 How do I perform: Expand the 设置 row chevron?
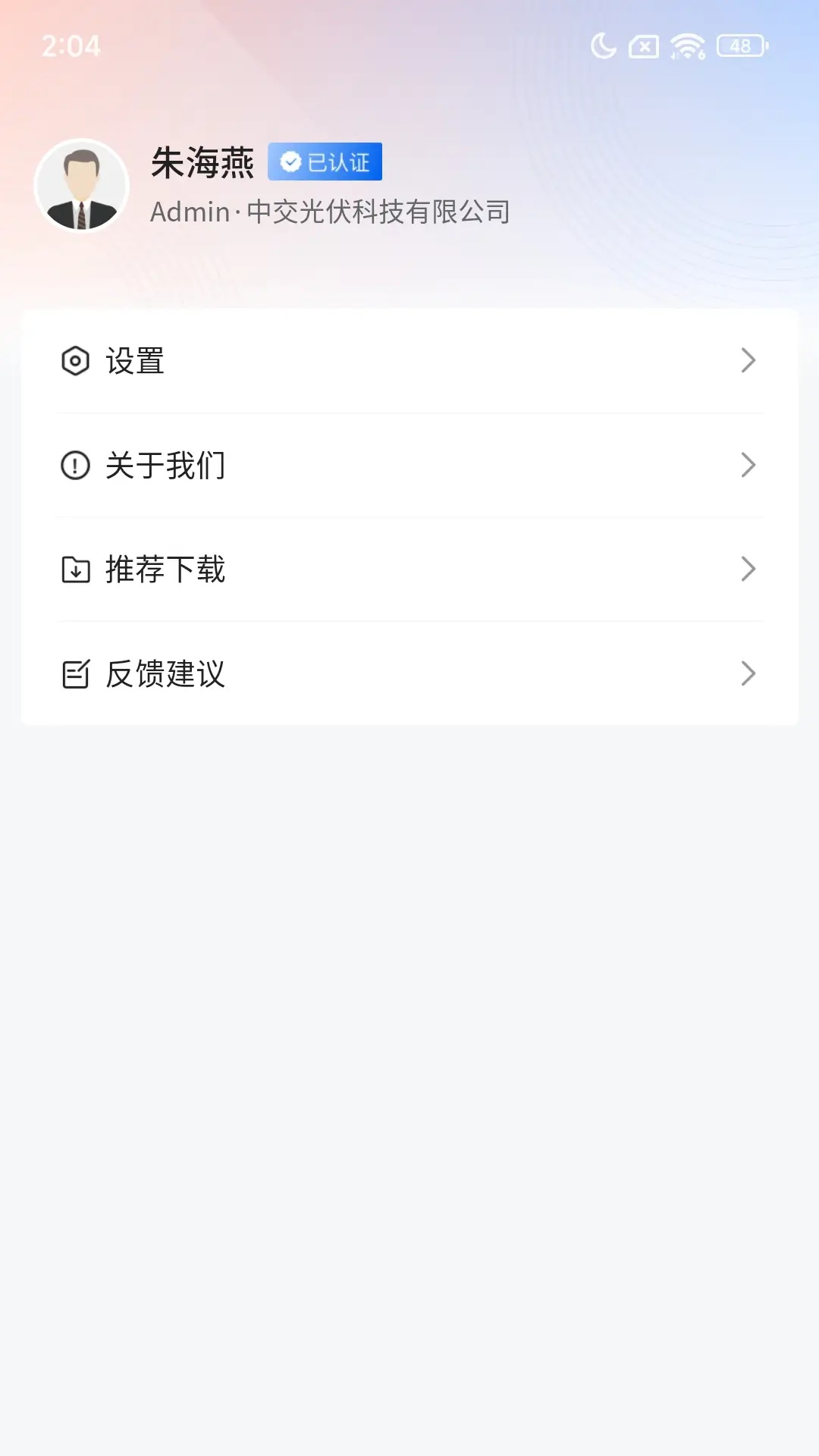(749, 362)
